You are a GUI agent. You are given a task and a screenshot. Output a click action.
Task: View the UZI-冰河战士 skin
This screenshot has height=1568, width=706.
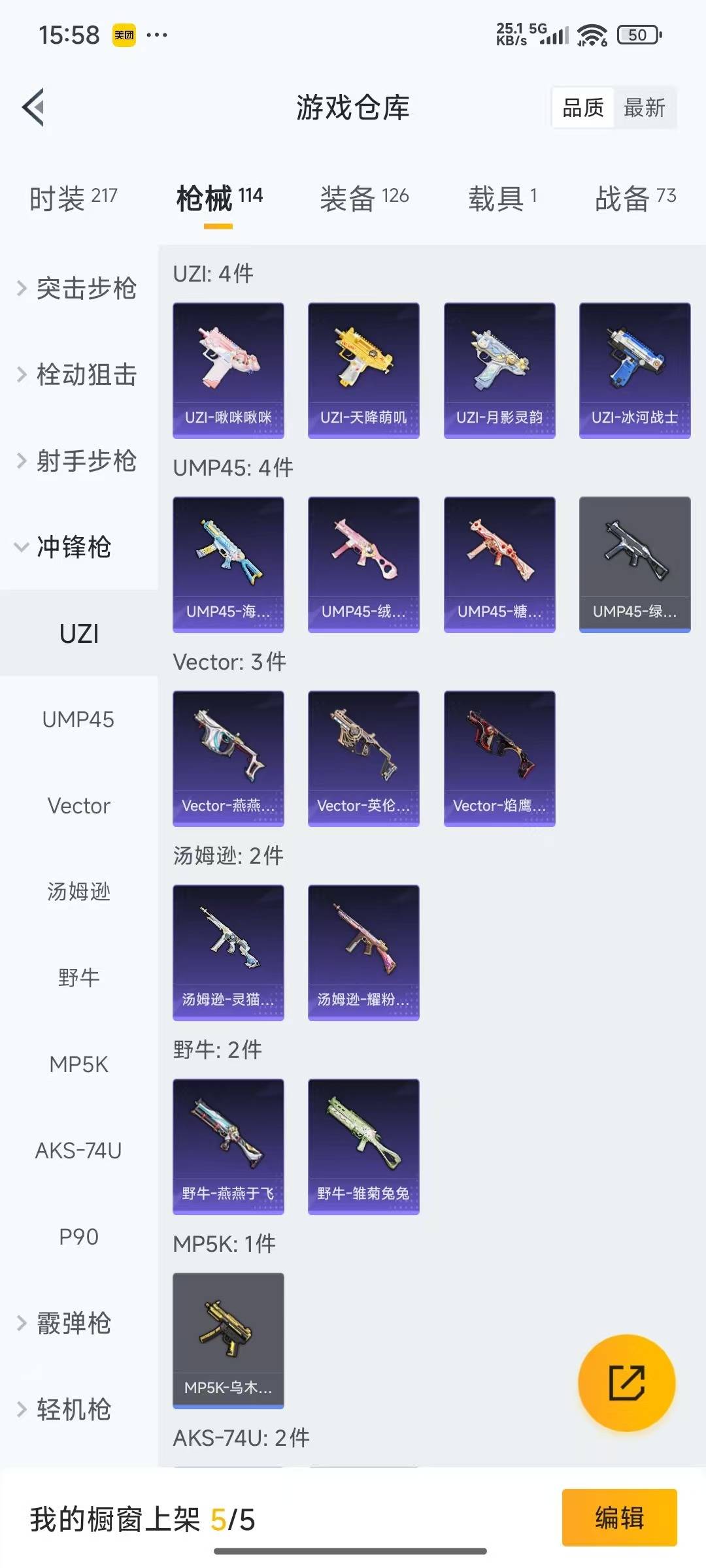(x=635, y=370)
